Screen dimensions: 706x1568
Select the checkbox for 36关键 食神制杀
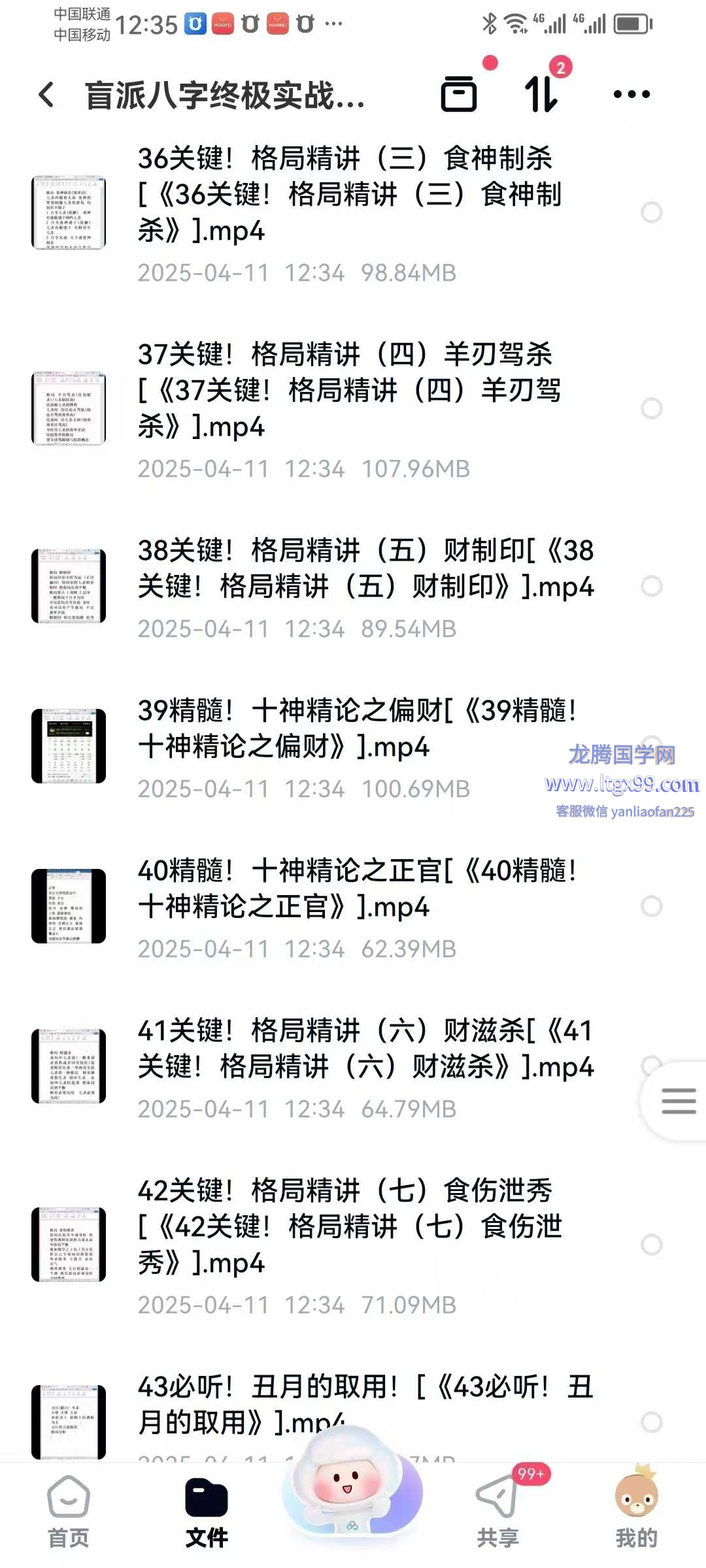coord(651,212)
